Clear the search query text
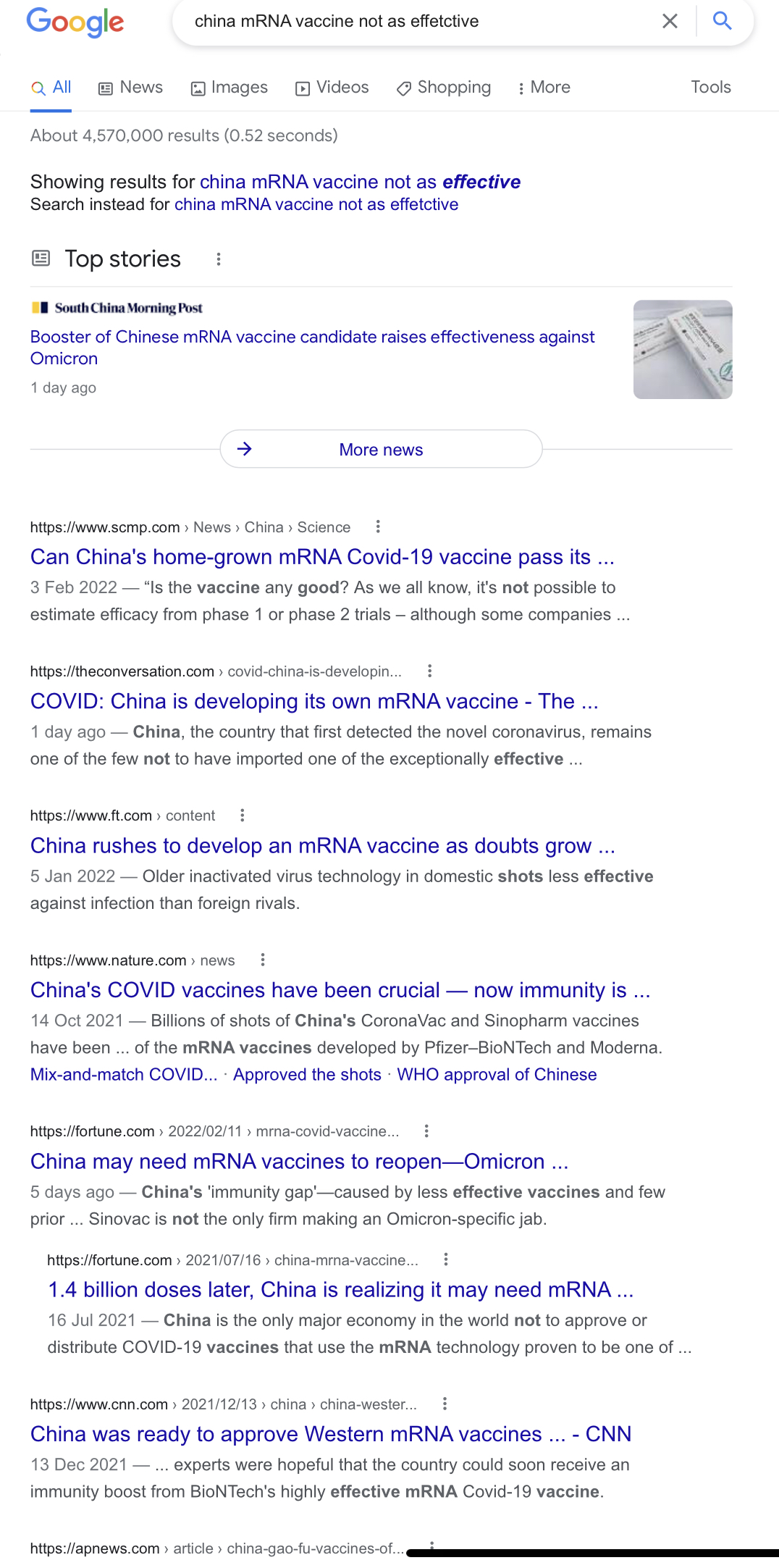Image resolution: width=779 pixels, height=1568 pixels. tap(670, 21)
